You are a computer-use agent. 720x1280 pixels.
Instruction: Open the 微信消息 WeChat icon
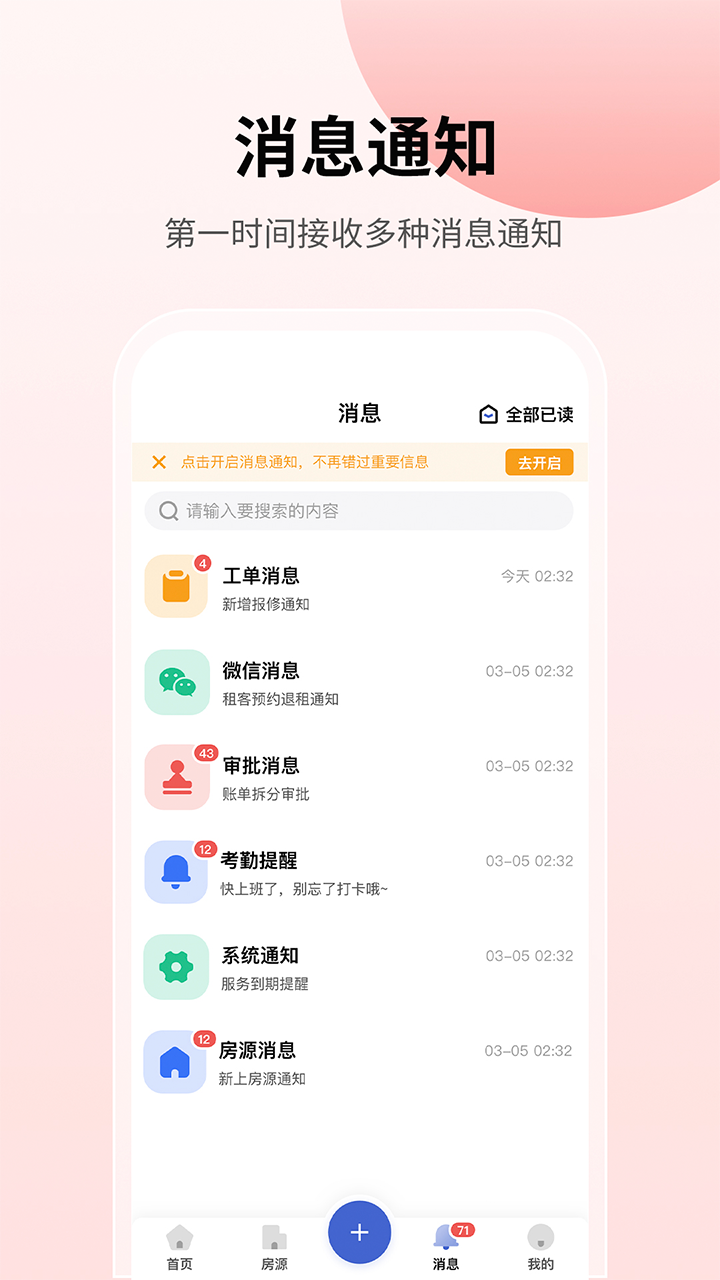click(176, 681)
